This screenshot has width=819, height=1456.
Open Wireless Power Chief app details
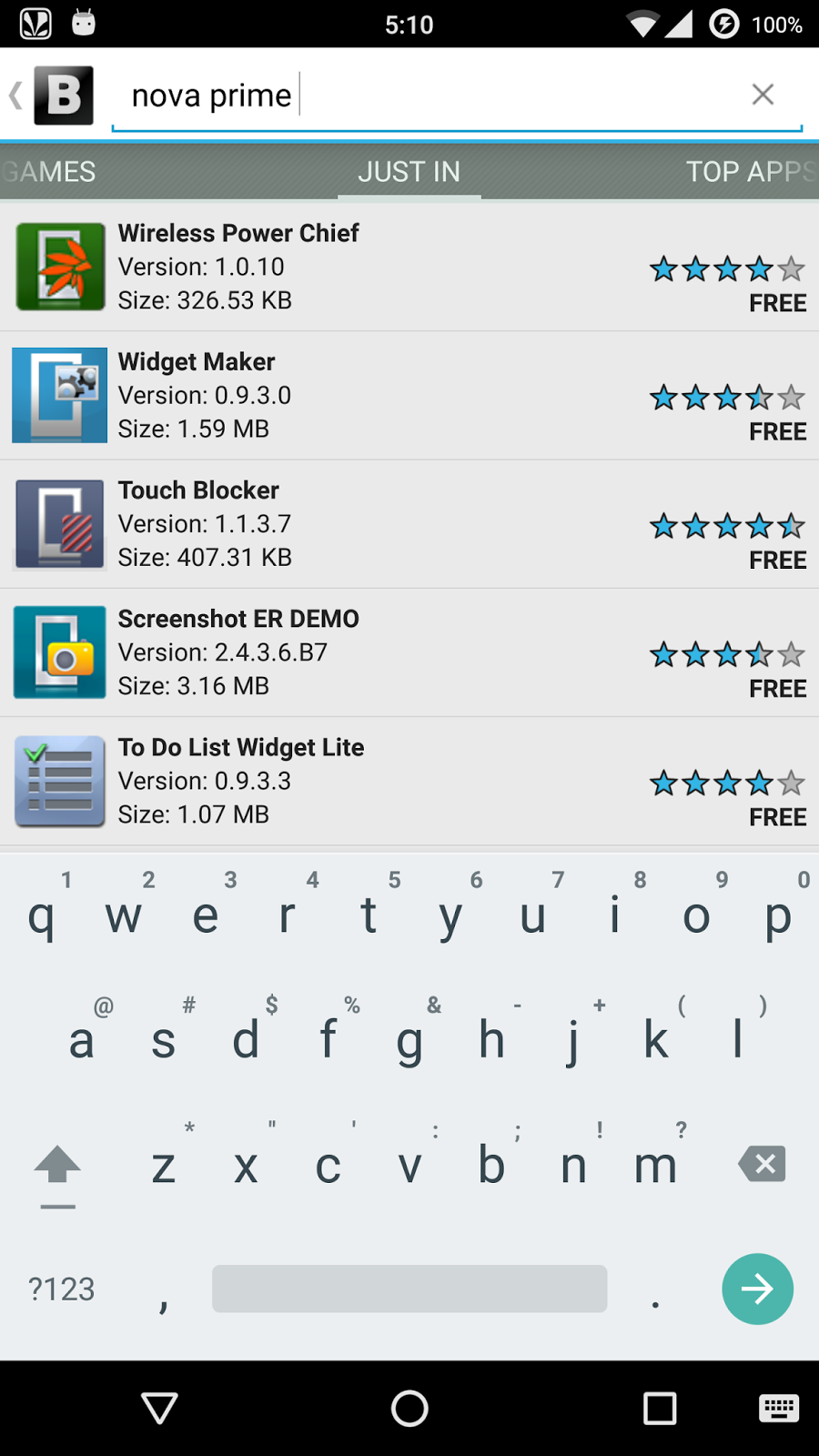[x=364, y=267]
